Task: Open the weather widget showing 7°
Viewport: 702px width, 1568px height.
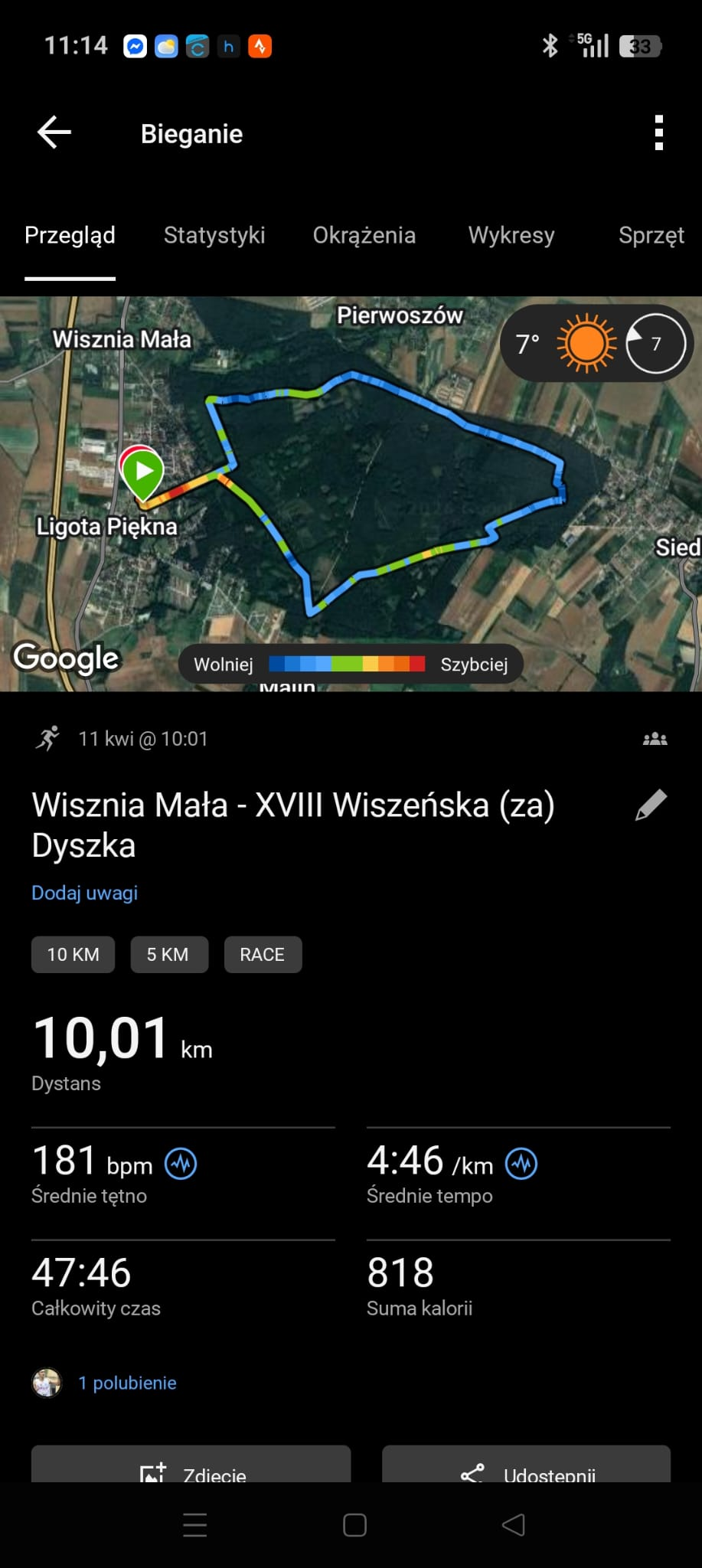Action: 596,344
